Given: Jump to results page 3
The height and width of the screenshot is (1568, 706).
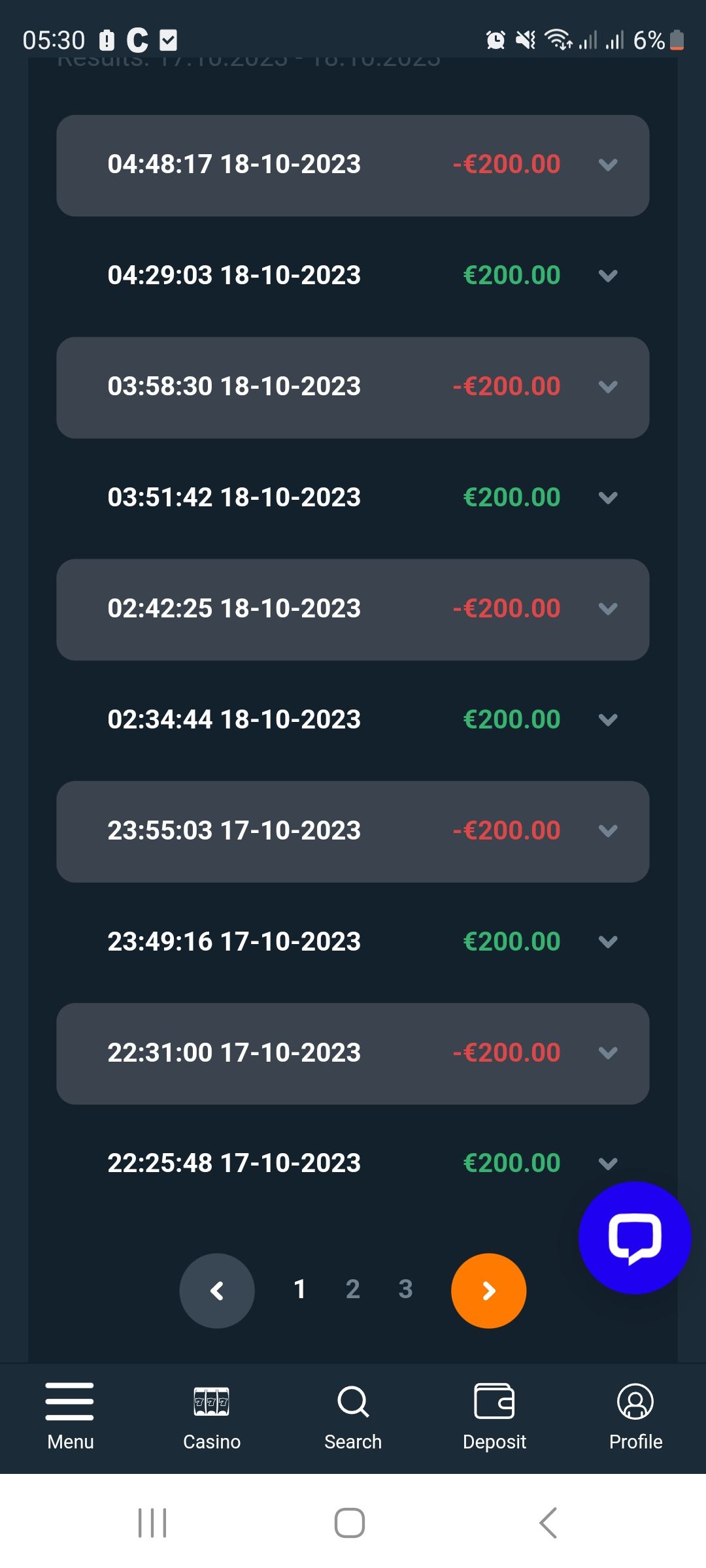Looking at the screenshot, I should (x=405, y=1290).
